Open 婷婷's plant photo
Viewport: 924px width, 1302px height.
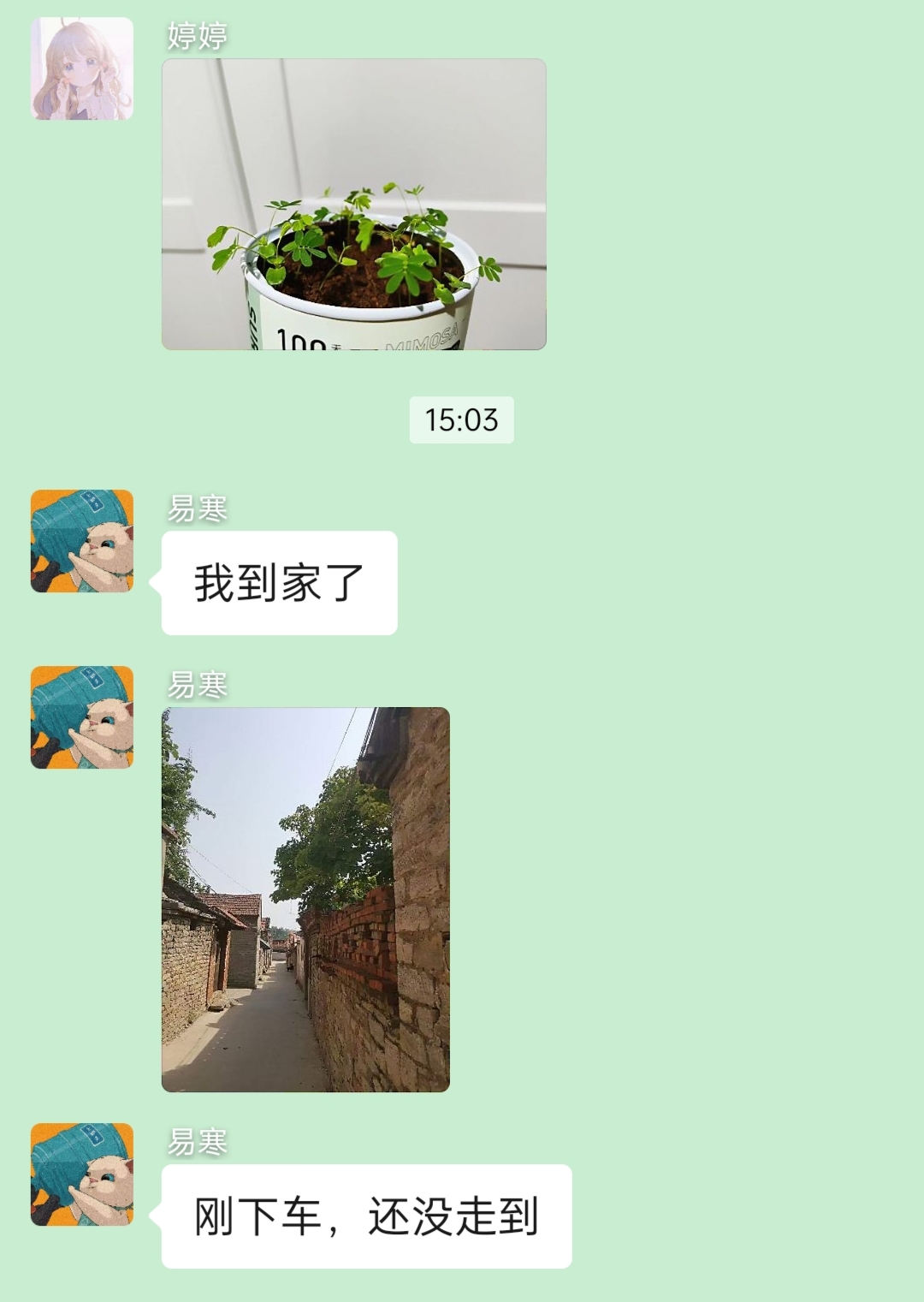pos(353,204)
